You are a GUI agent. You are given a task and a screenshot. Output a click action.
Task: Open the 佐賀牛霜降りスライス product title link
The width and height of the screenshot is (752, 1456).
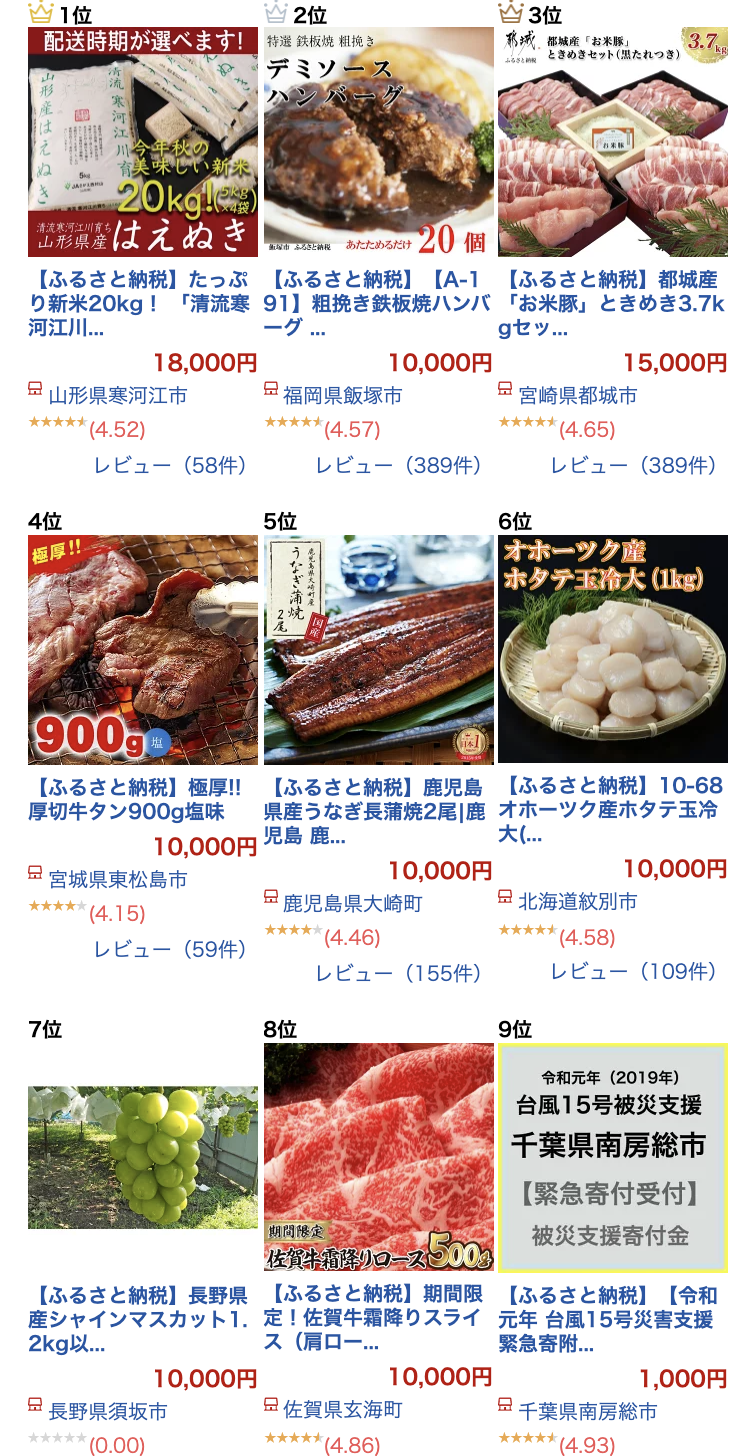pyautogui.click(x=378, y=1319)
